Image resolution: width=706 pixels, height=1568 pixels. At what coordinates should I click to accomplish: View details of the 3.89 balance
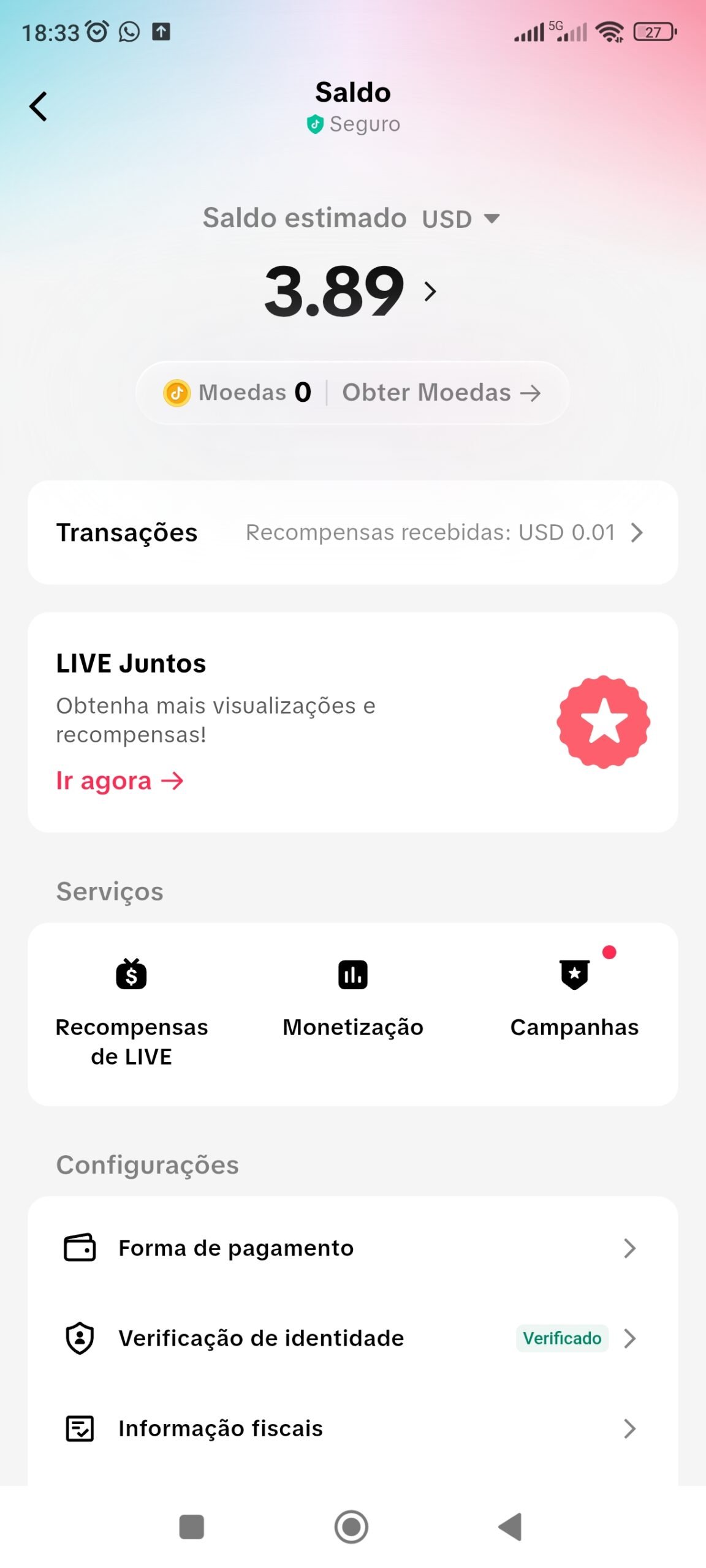[x=351, y=292]
